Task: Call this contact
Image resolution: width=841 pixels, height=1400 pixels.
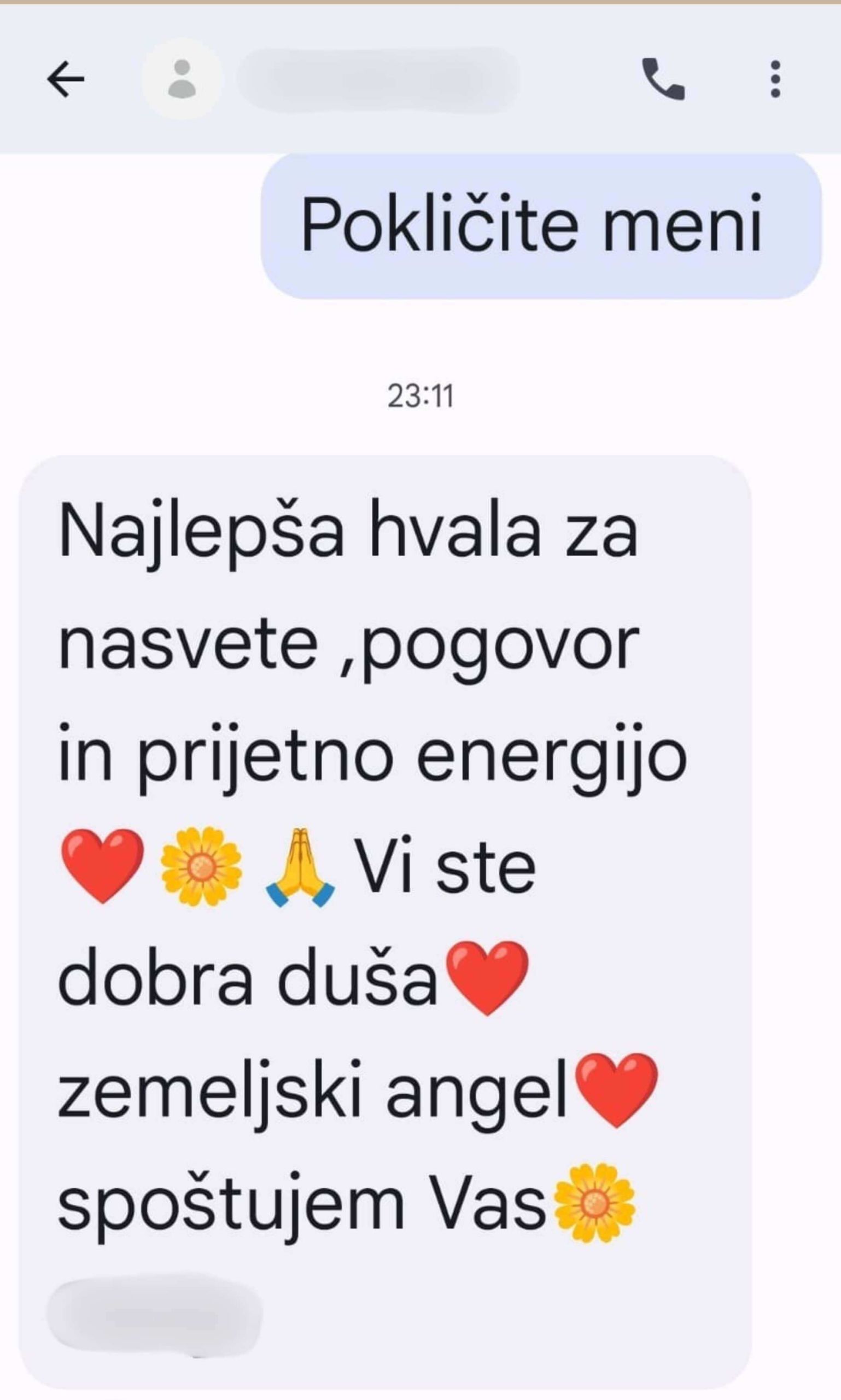Action: tap(663, 79)
